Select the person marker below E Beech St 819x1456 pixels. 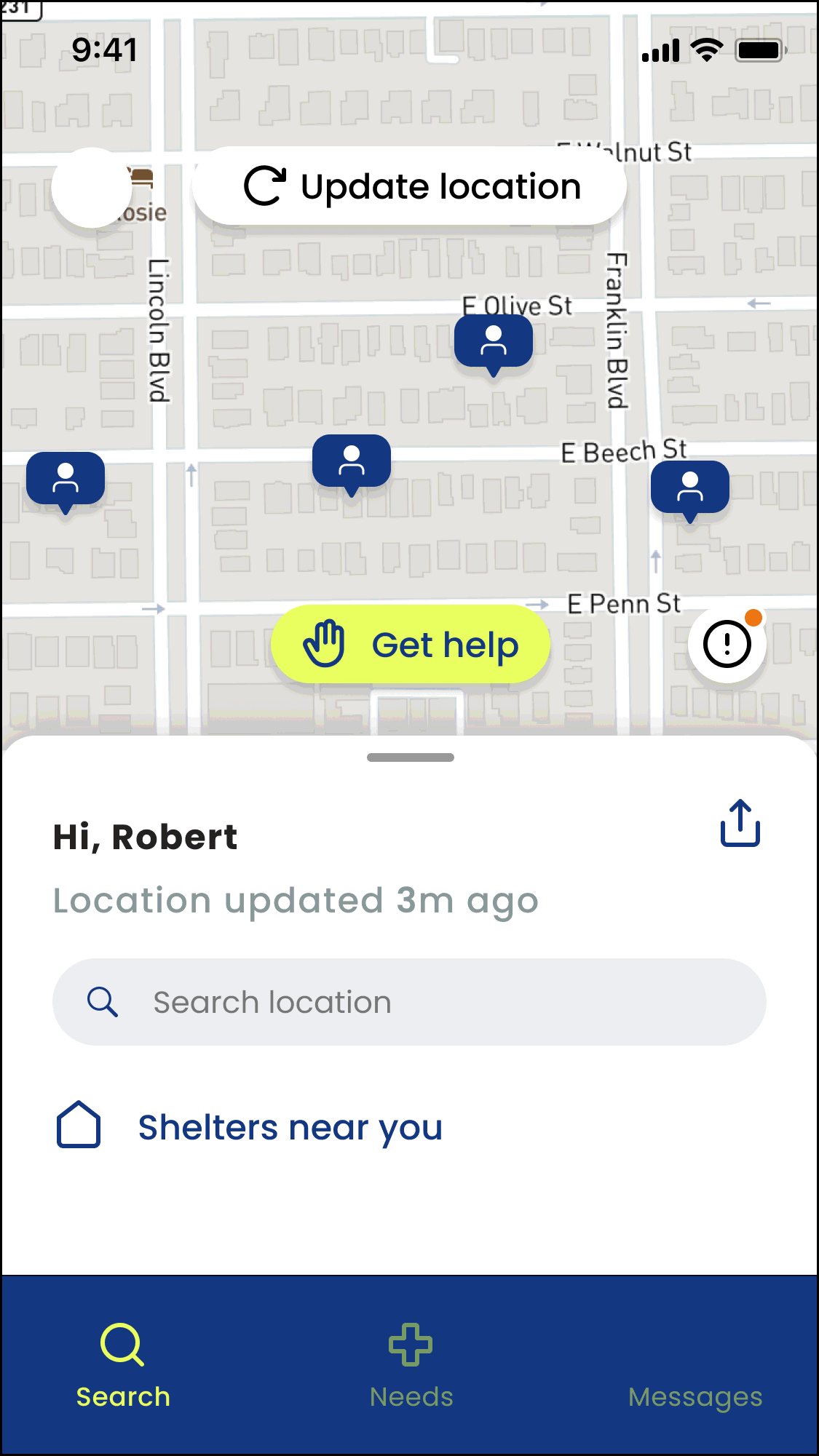coord(690,491)
